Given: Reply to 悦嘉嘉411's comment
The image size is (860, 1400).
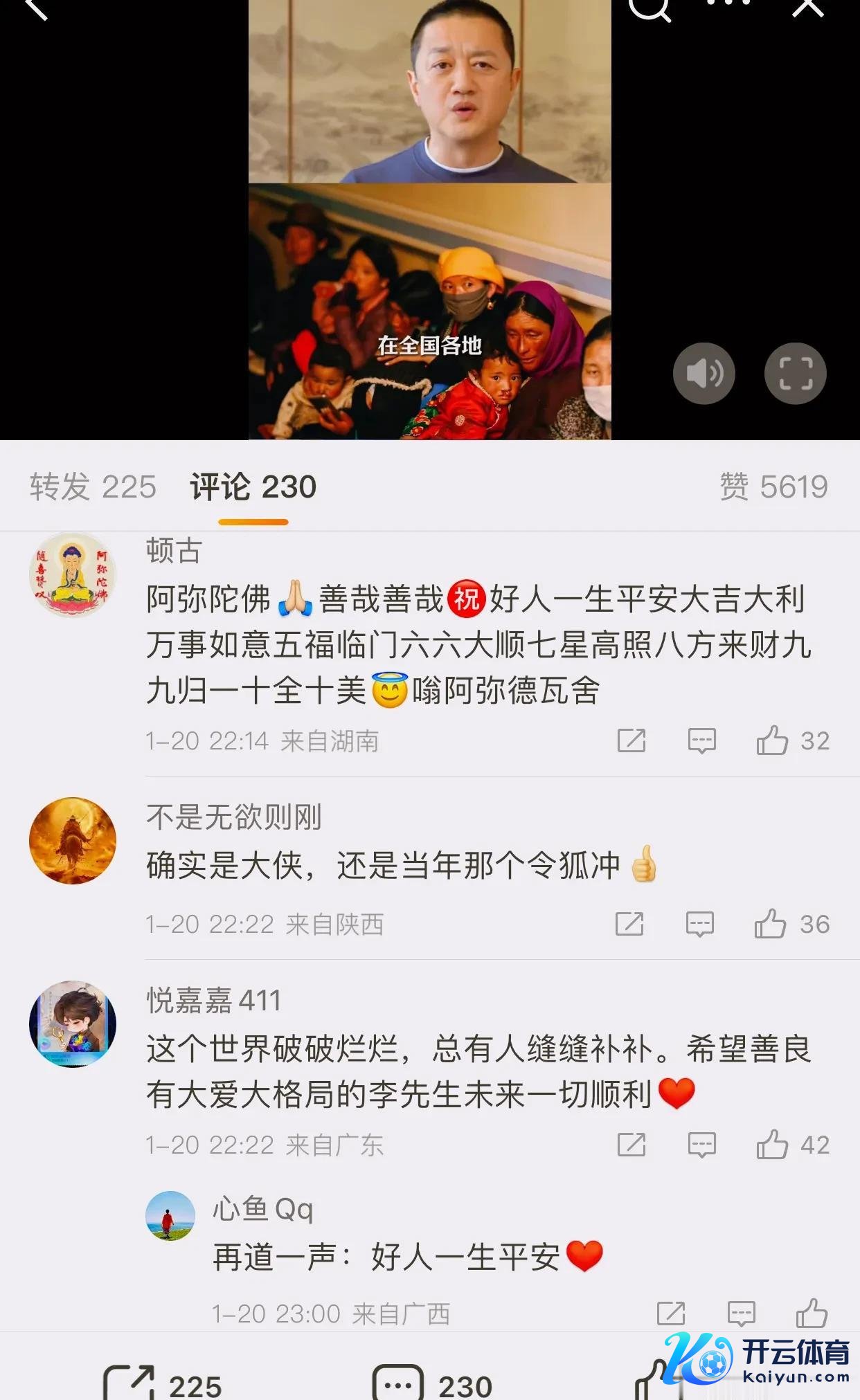Looking at the screenshot, I should point(701,1145).
